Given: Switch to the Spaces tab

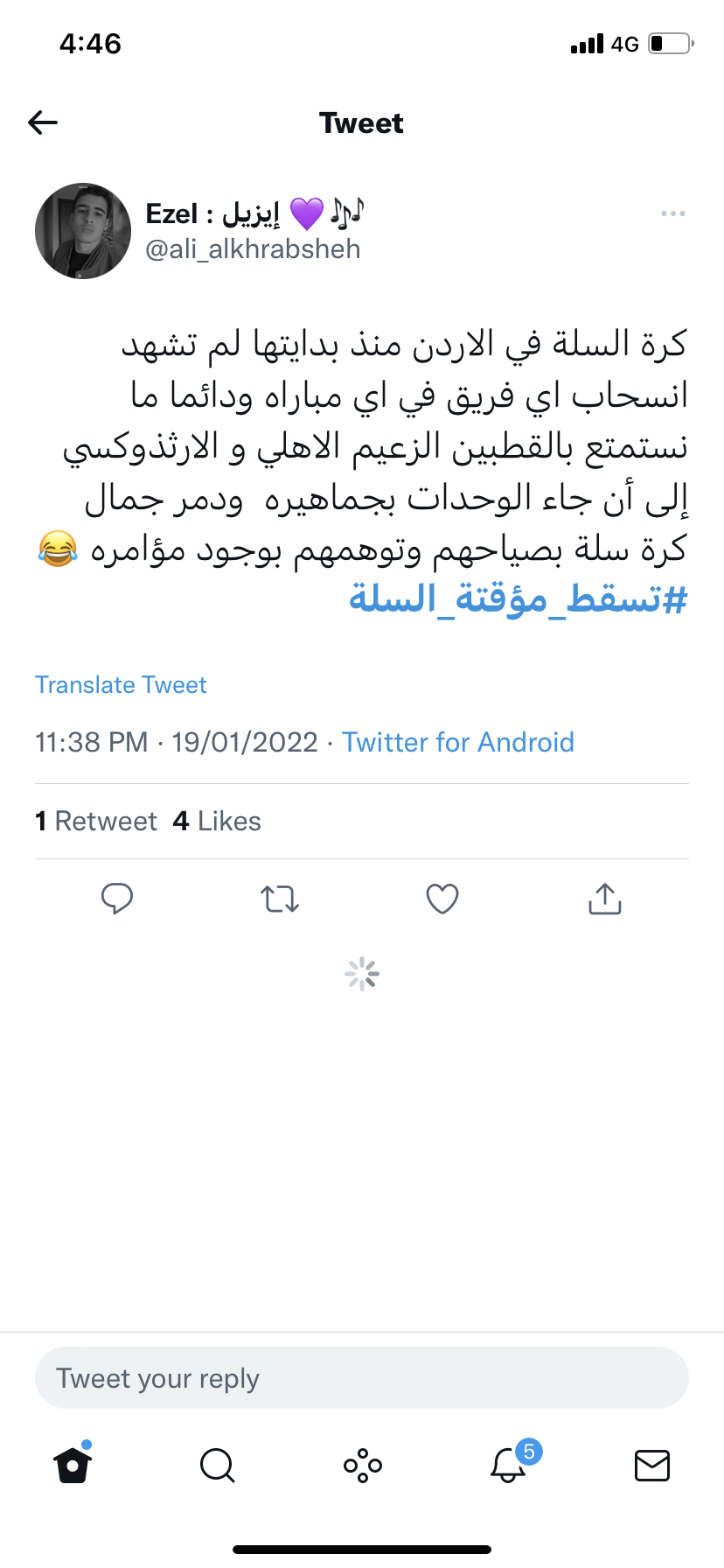Looking at the screenshot, I should pyautogui.click(x=362, y=1465).
